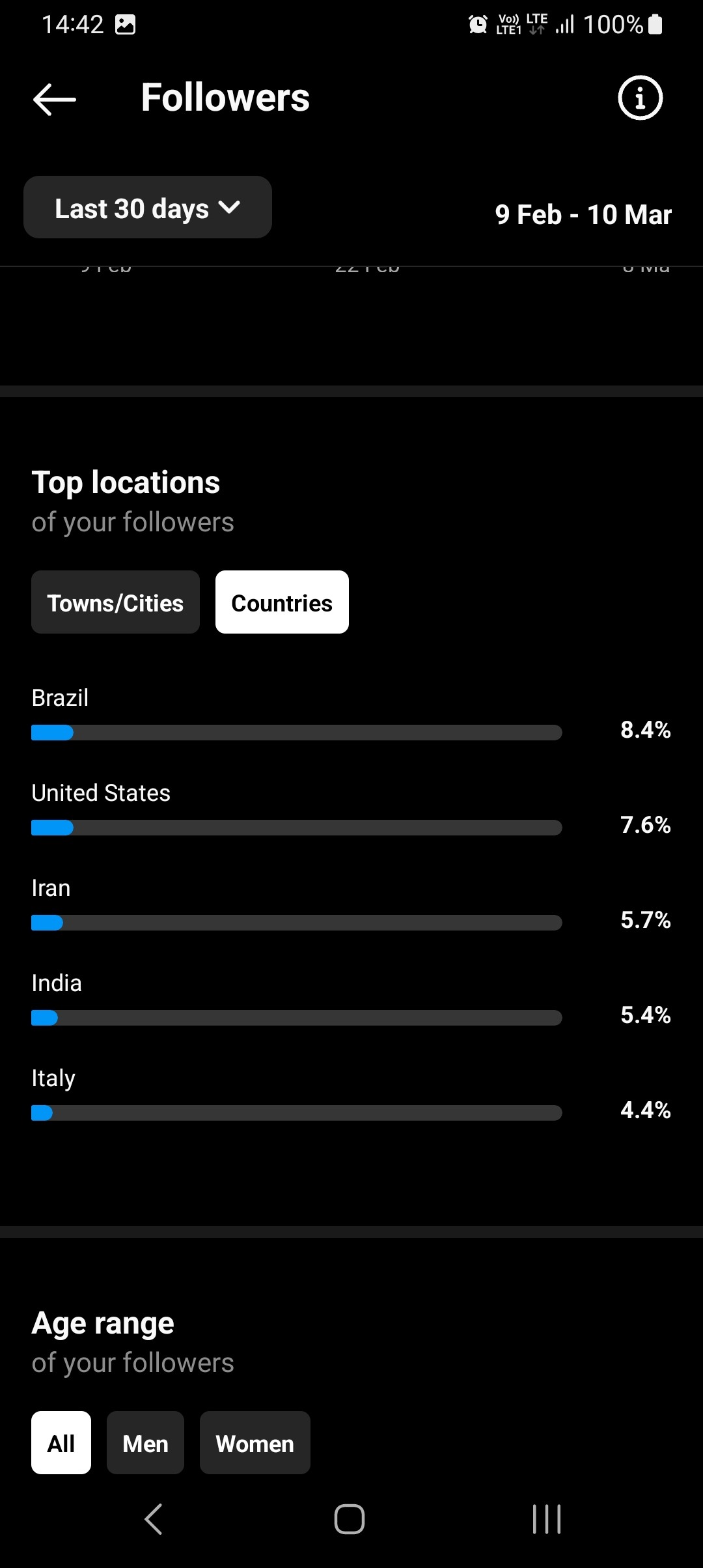The image size is (703, 1568).
Task: Open the info icon in the header
Action: [640, 98]
